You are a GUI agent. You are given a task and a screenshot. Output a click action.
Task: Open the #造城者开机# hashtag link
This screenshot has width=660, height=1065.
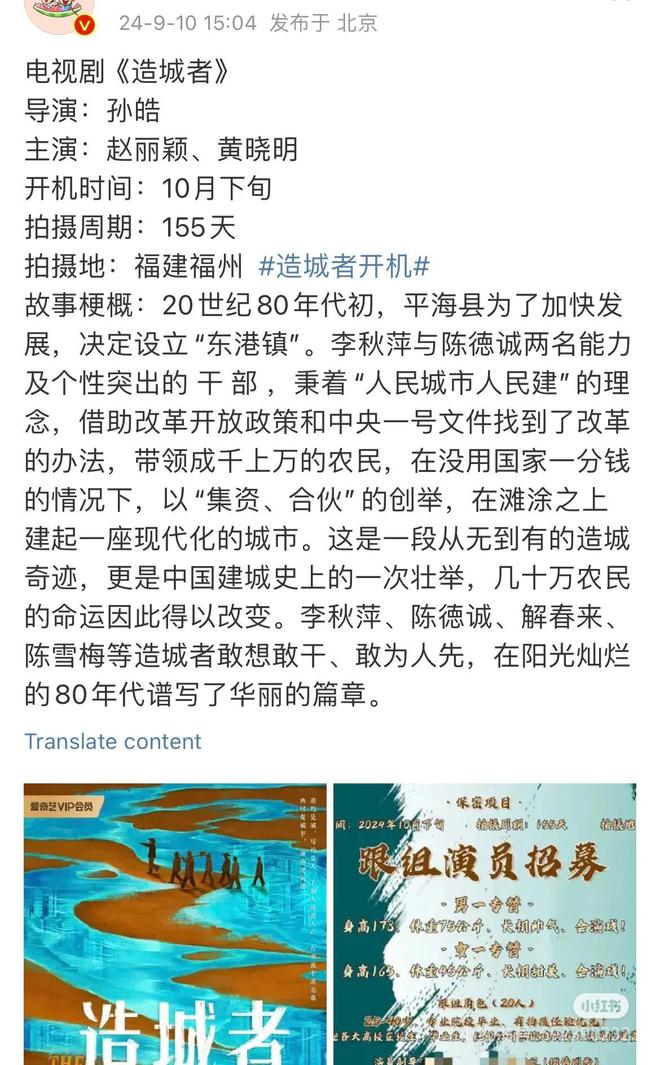344,266
